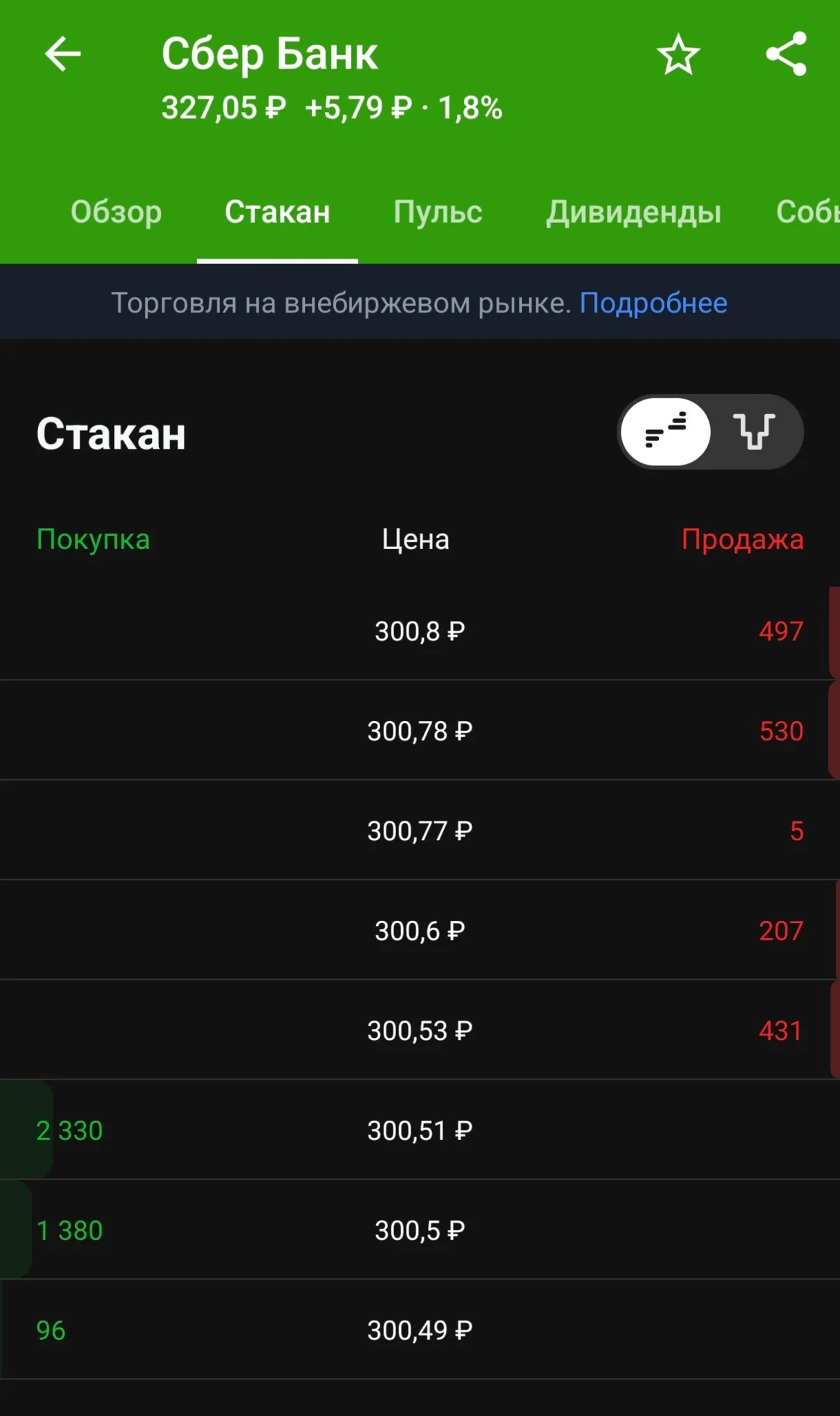This screenshot has height=1416, width=840.
Task: Select the 300,49 ₽ buy order row
Action: (420, 1330)
